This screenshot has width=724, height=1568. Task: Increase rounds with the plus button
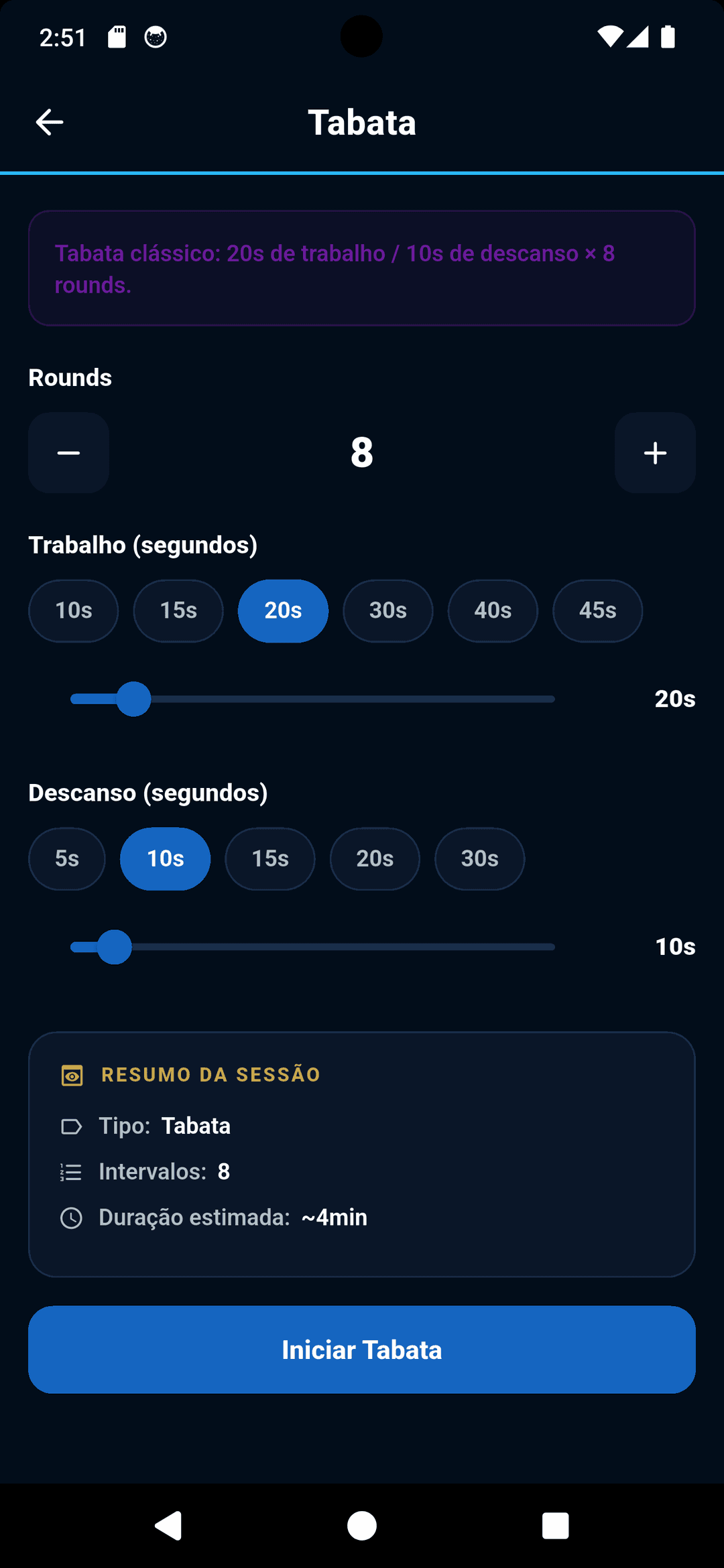coord(655,452)
